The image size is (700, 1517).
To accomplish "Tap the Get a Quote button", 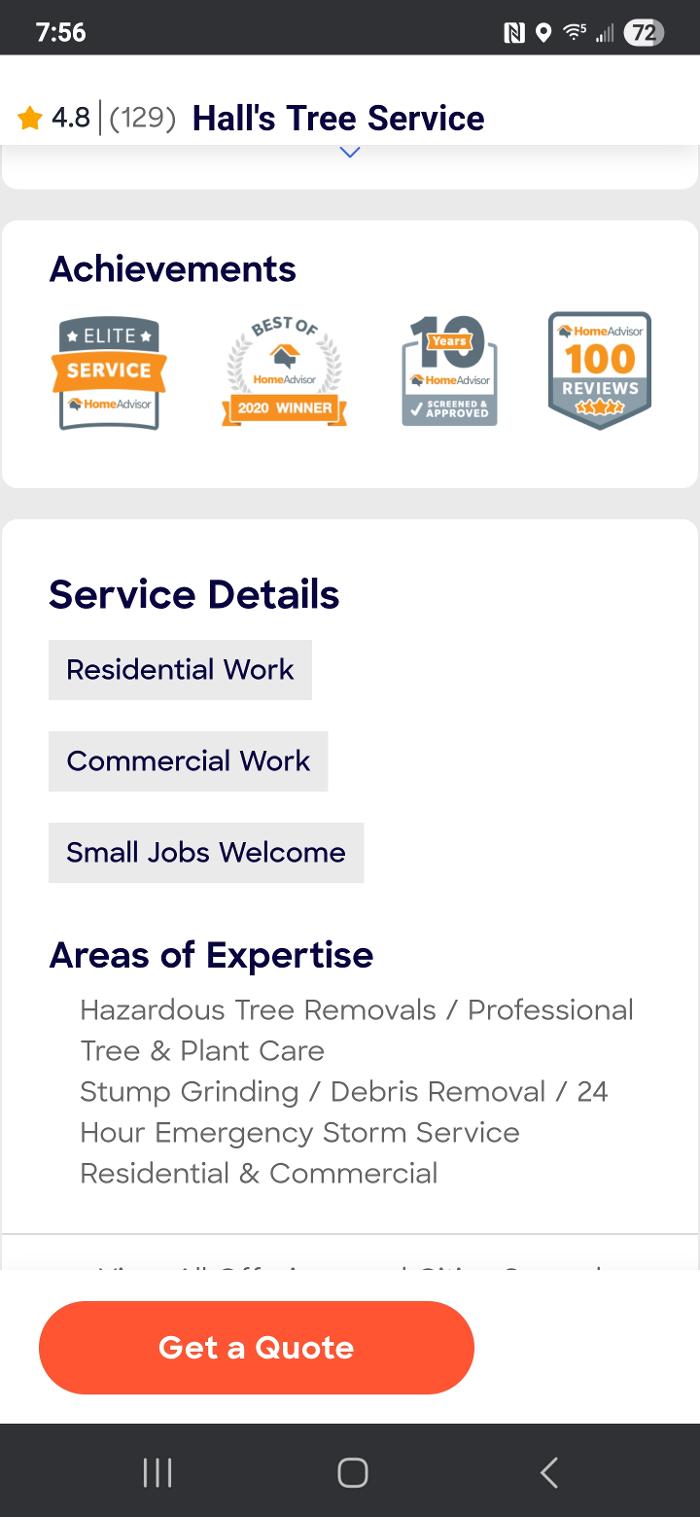I will click(x=256, y=1347).
